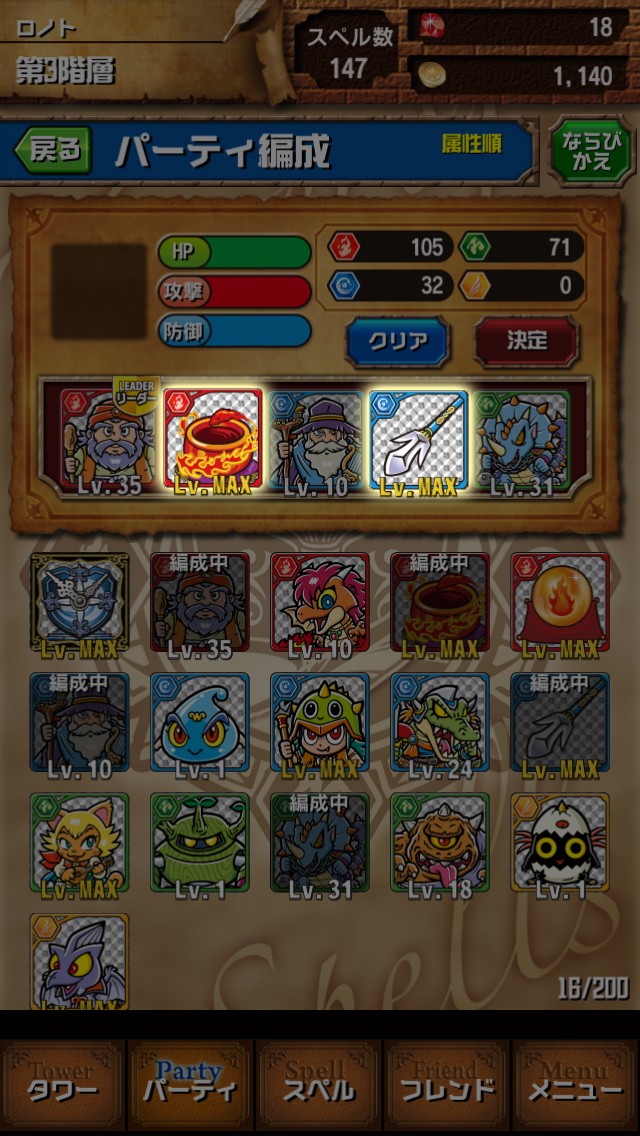
Task: Select the orange one-eyed blob Lv. 18
Action: pos(440,843)
